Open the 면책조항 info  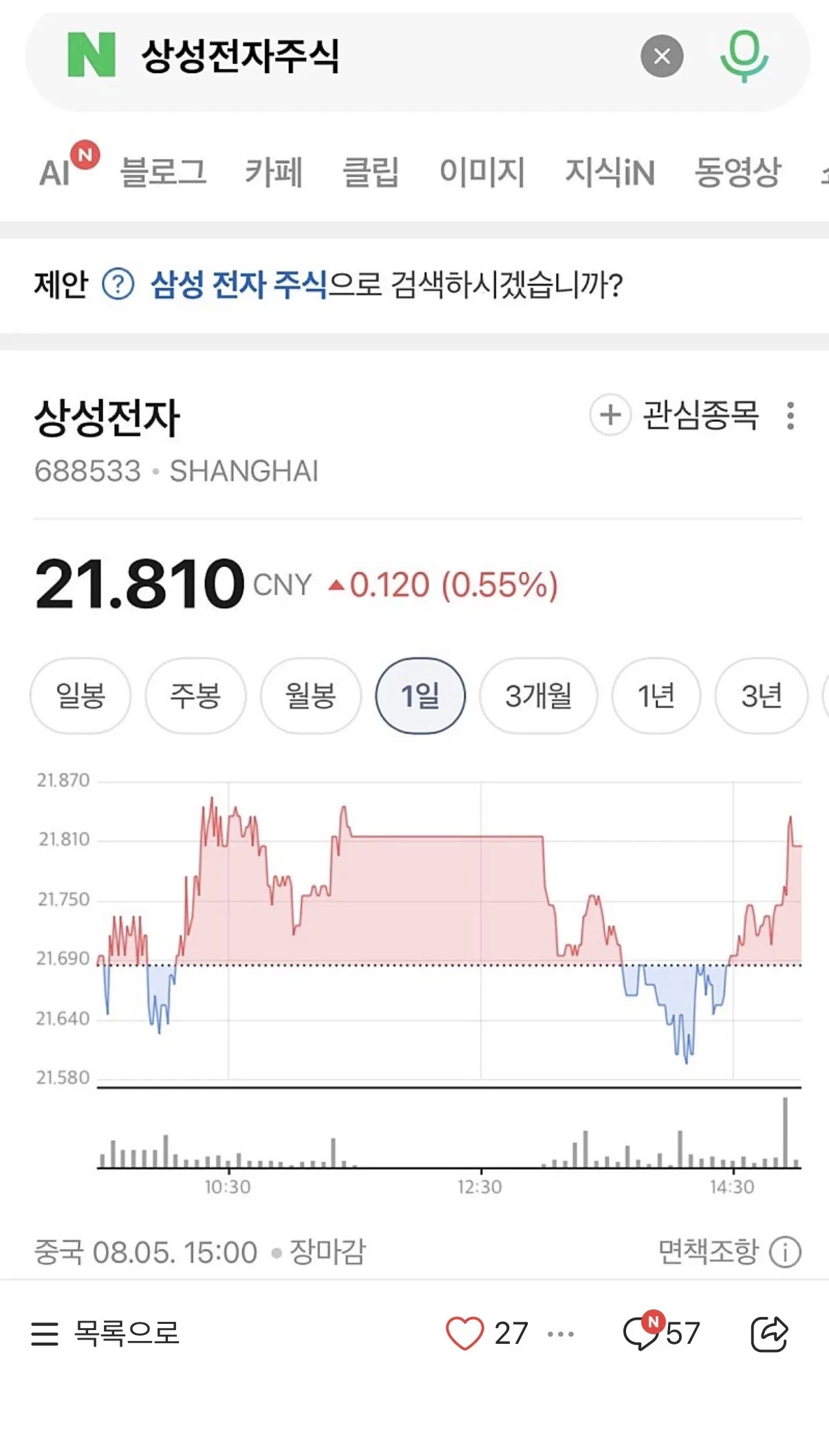(x=729, y=1252)
